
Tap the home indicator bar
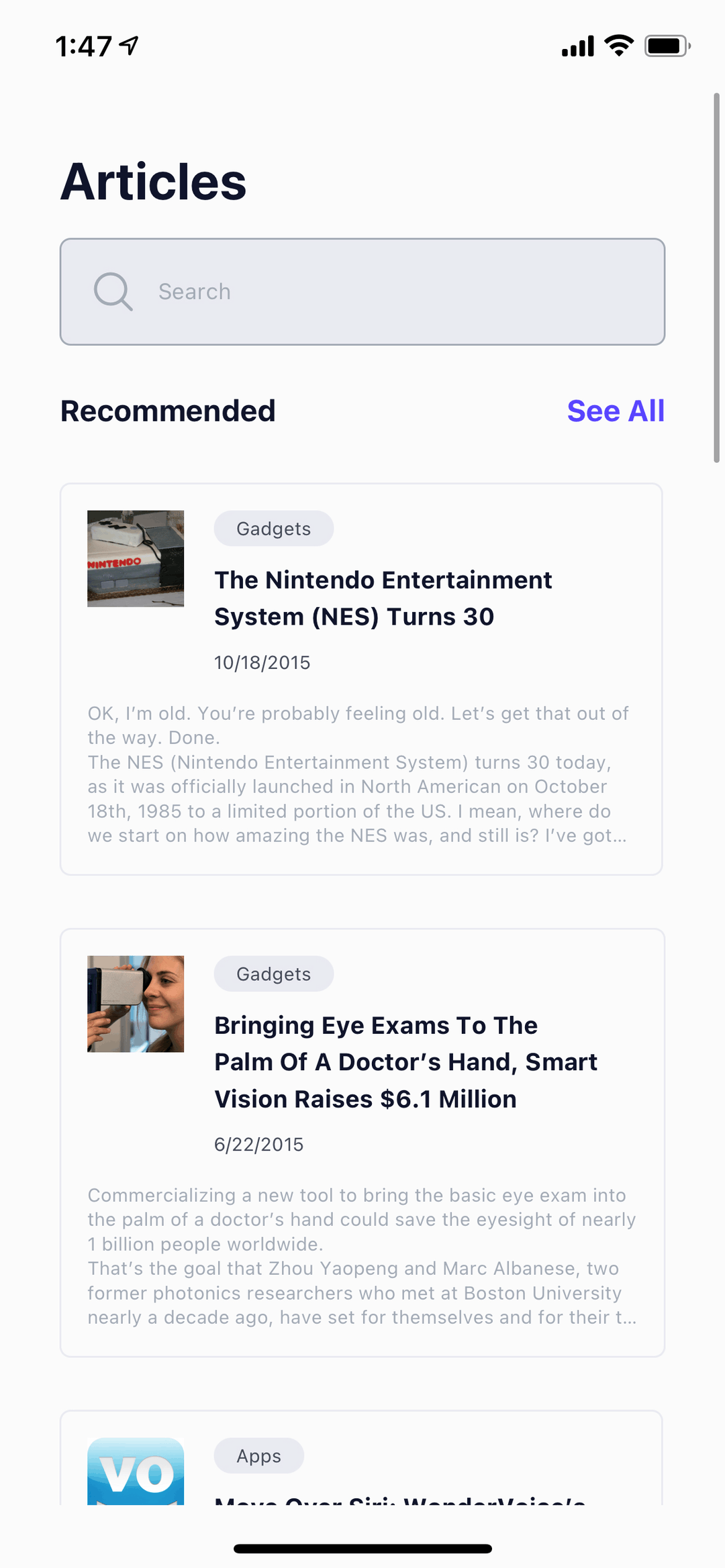[x=362, y=1547]
